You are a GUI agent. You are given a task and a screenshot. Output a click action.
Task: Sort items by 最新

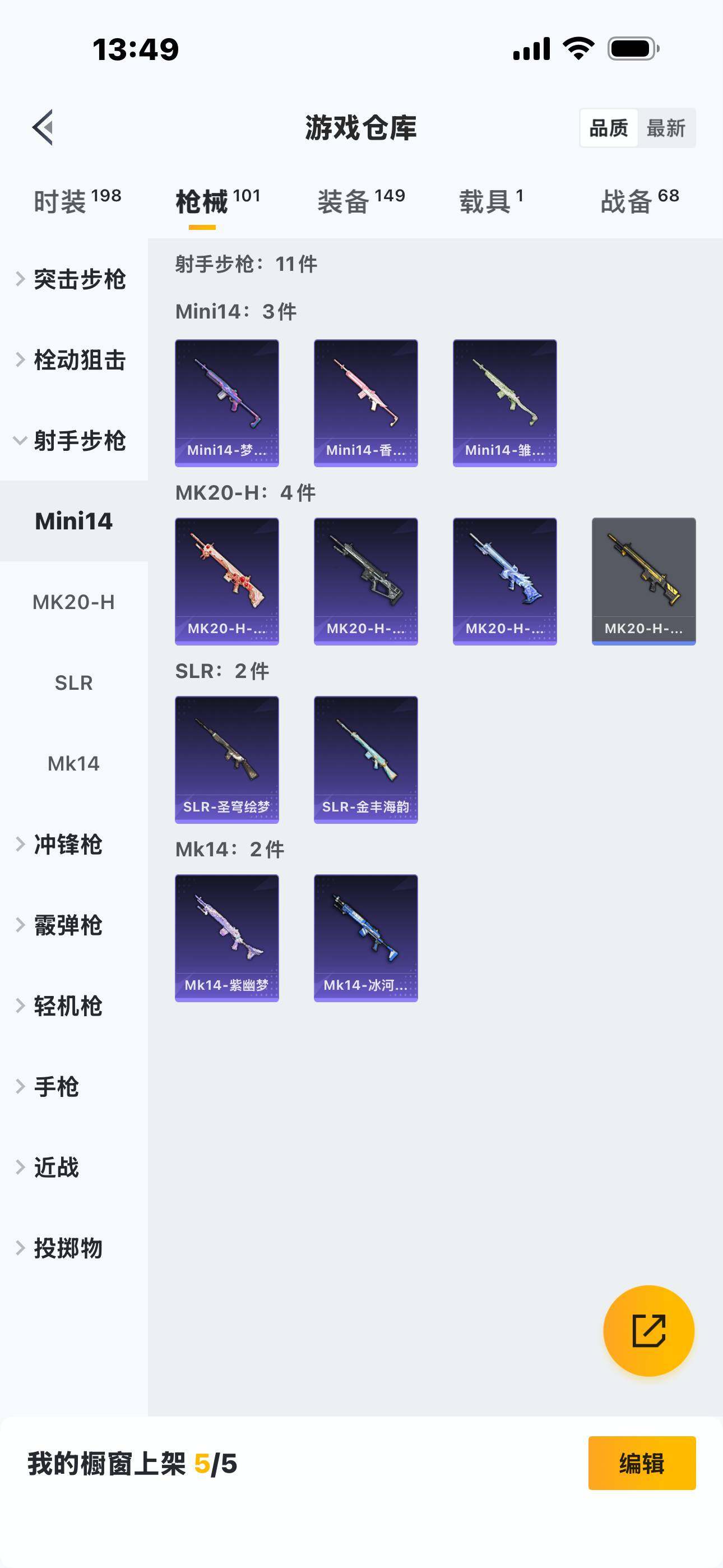(x=665, y=128)
